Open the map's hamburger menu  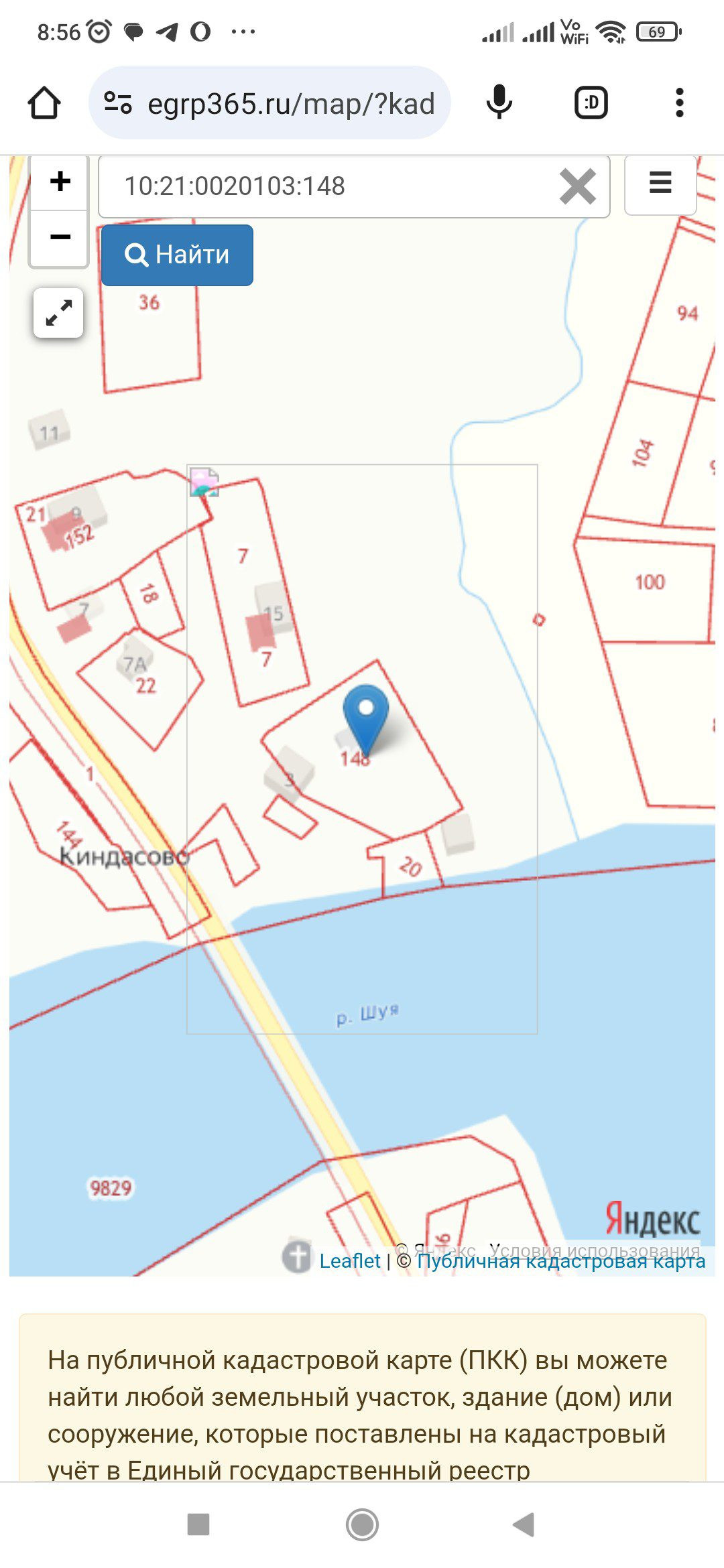pos(660,184)
